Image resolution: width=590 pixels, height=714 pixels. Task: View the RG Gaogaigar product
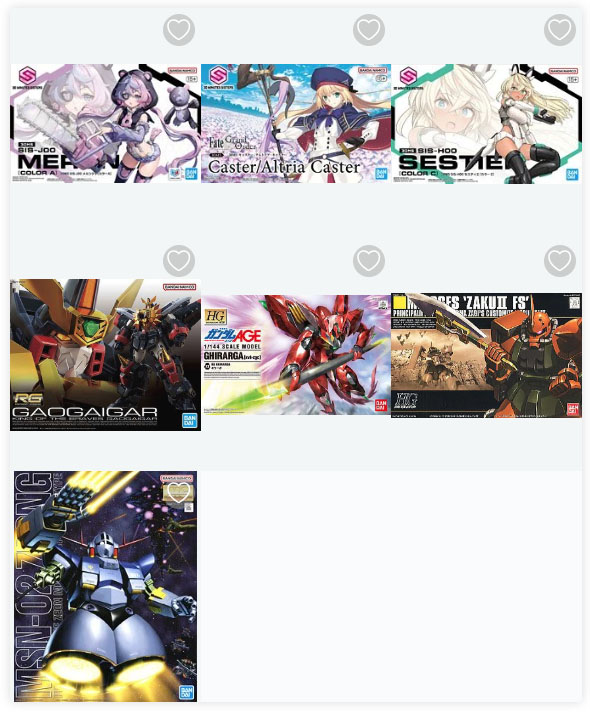[105, 355]
